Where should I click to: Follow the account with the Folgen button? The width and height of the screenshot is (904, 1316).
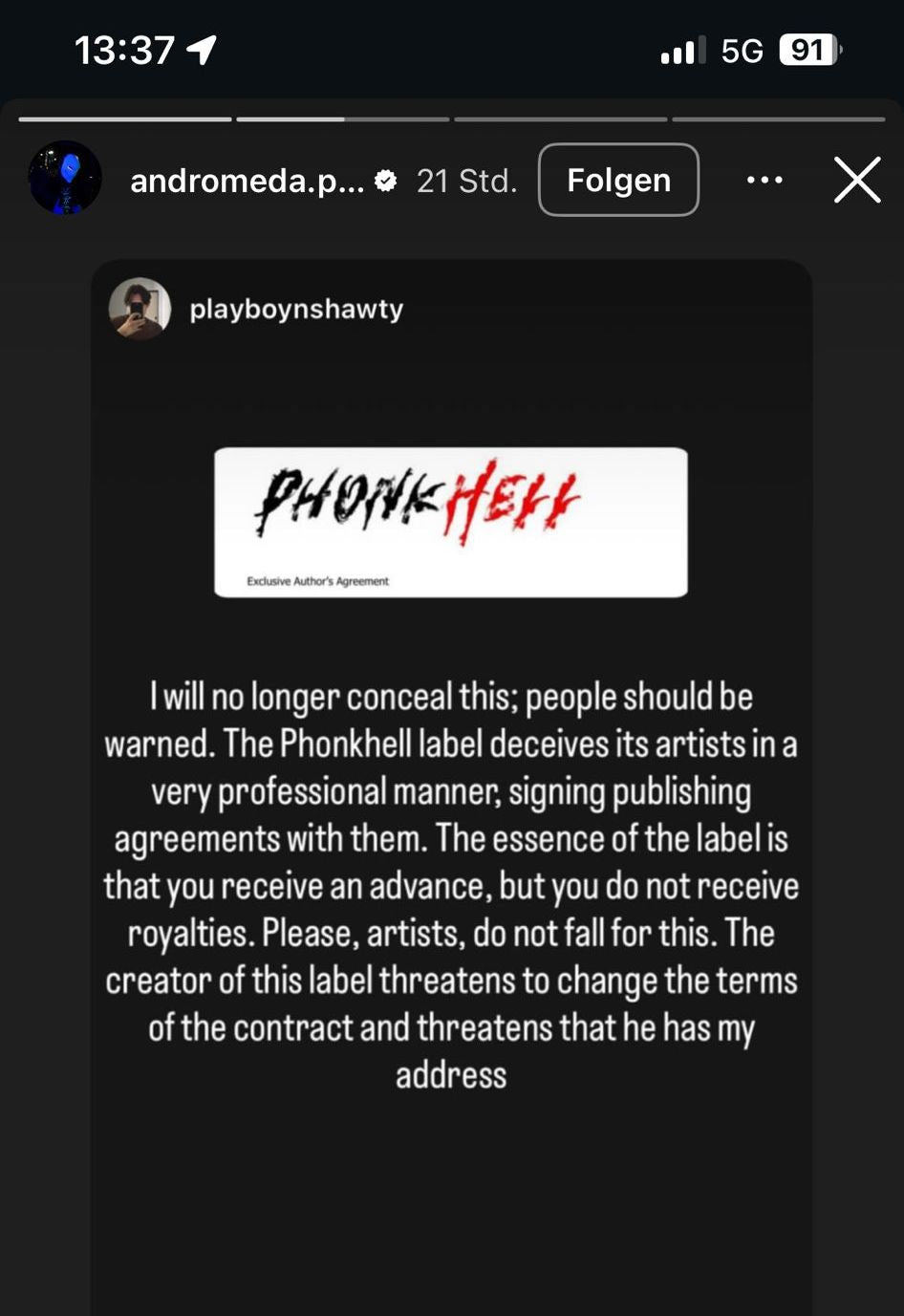pos(618,180)
